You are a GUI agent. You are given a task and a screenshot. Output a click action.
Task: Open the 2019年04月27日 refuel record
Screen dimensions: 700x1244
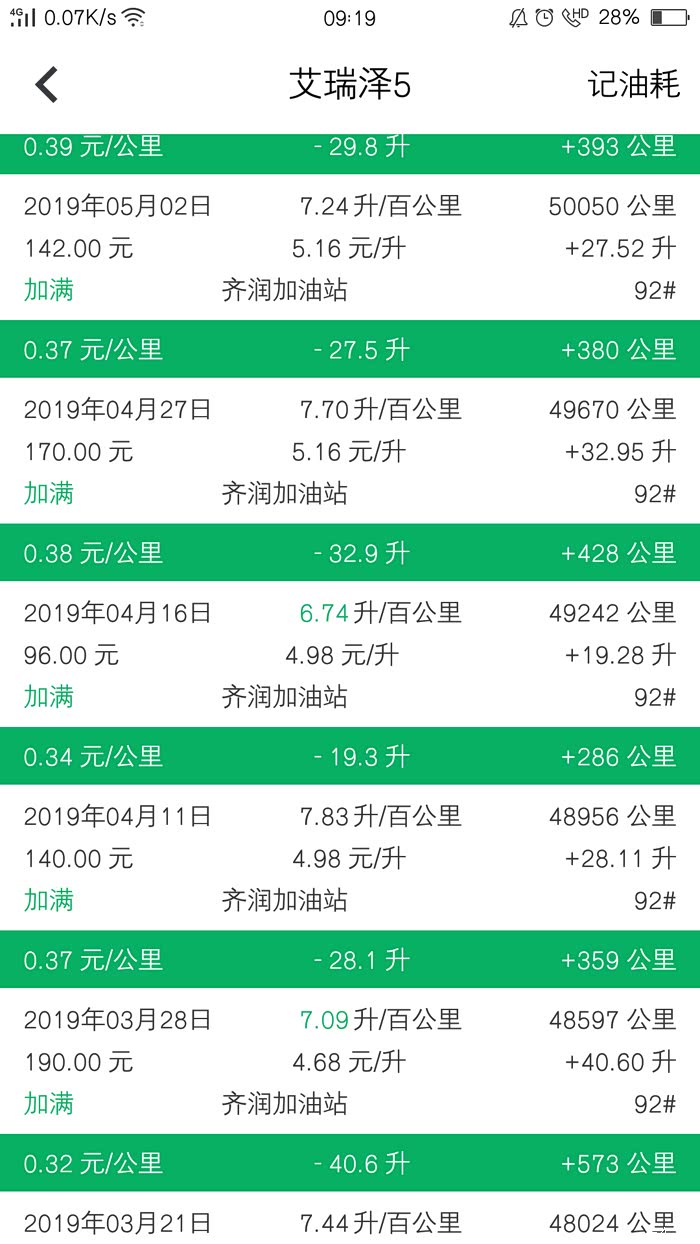point(350,451)
